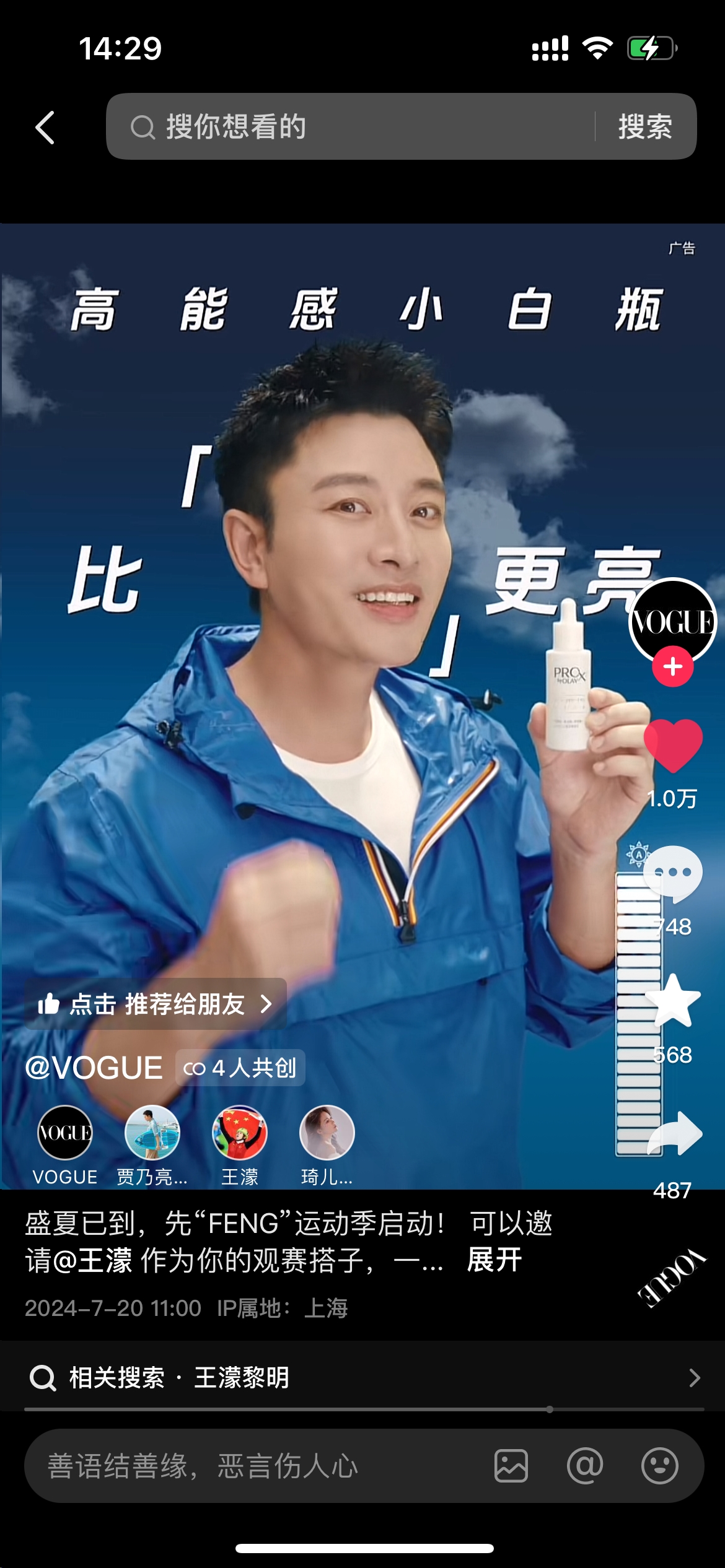View co-creator 王濛's avatar
Screen dimensions: 725x1568
[x=240, y=1133]
